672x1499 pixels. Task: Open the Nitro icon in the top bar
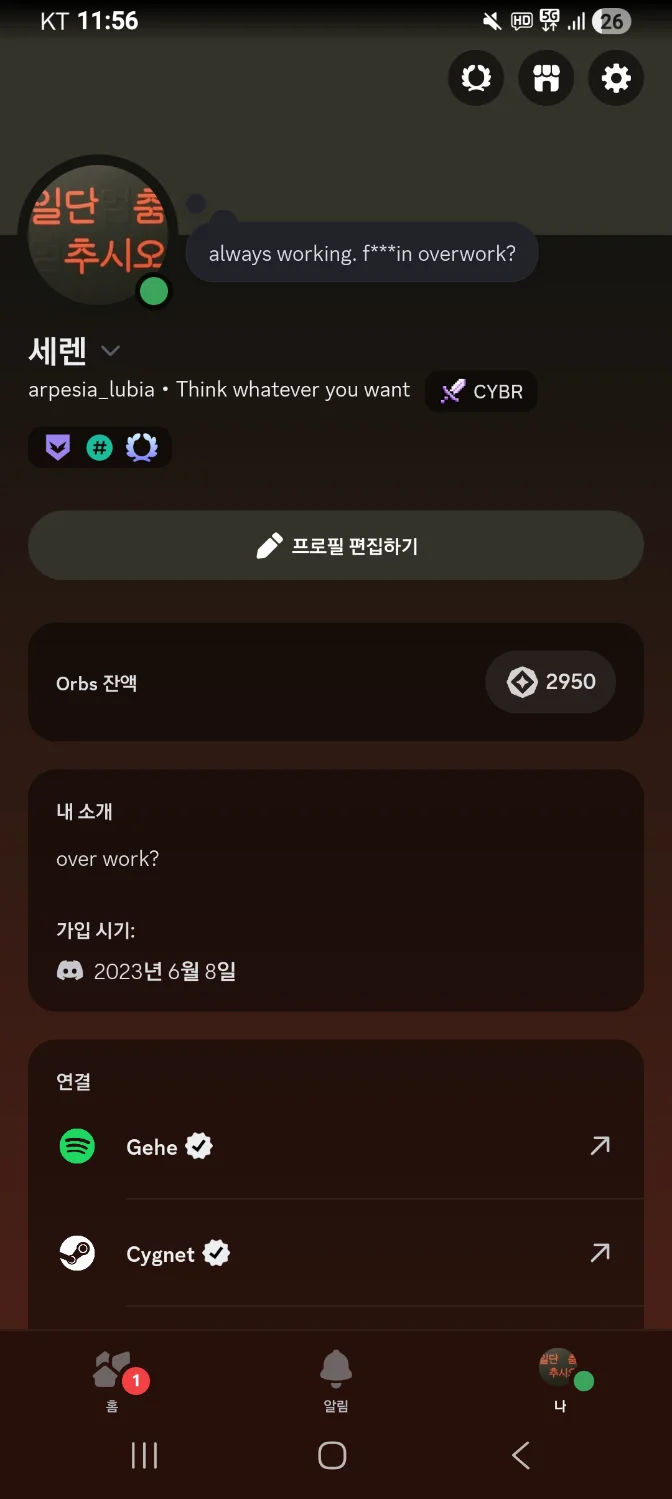[476, 78]
